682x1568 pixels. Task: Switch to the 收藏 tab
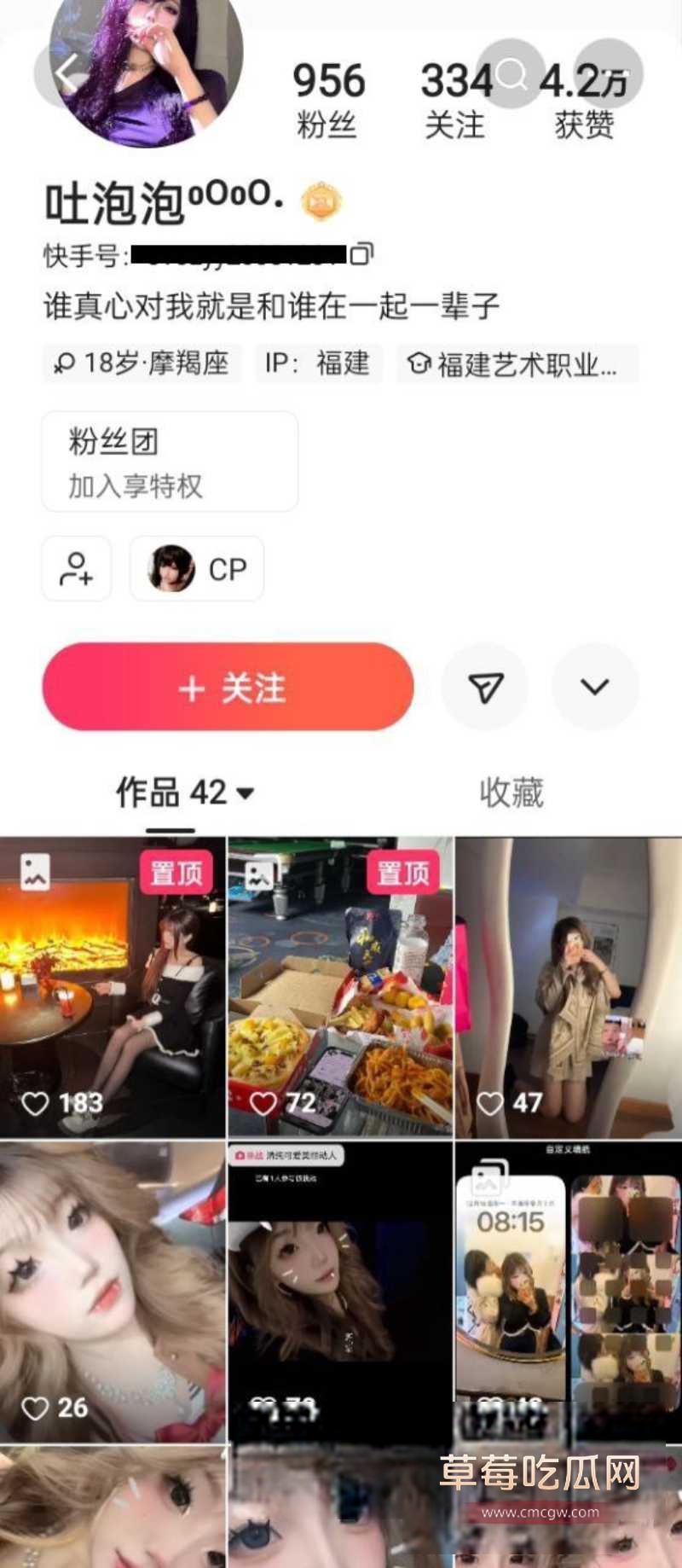[x=511, y=793]
